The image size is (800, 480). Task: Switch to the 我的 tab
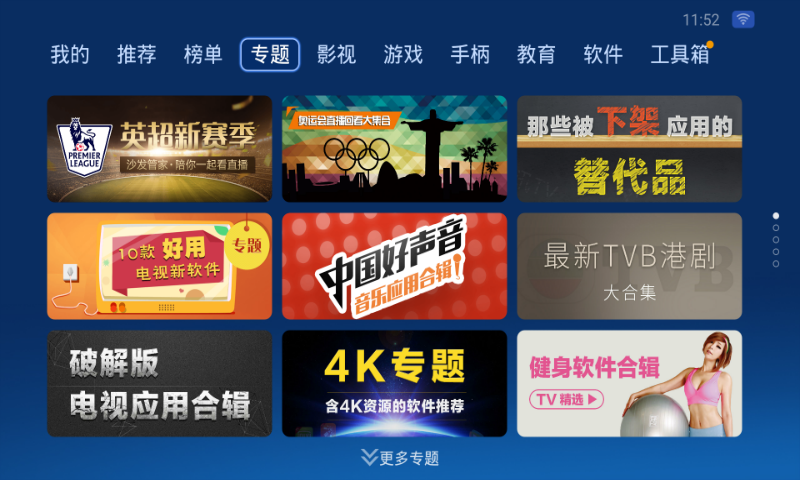(x=70, y=55)
